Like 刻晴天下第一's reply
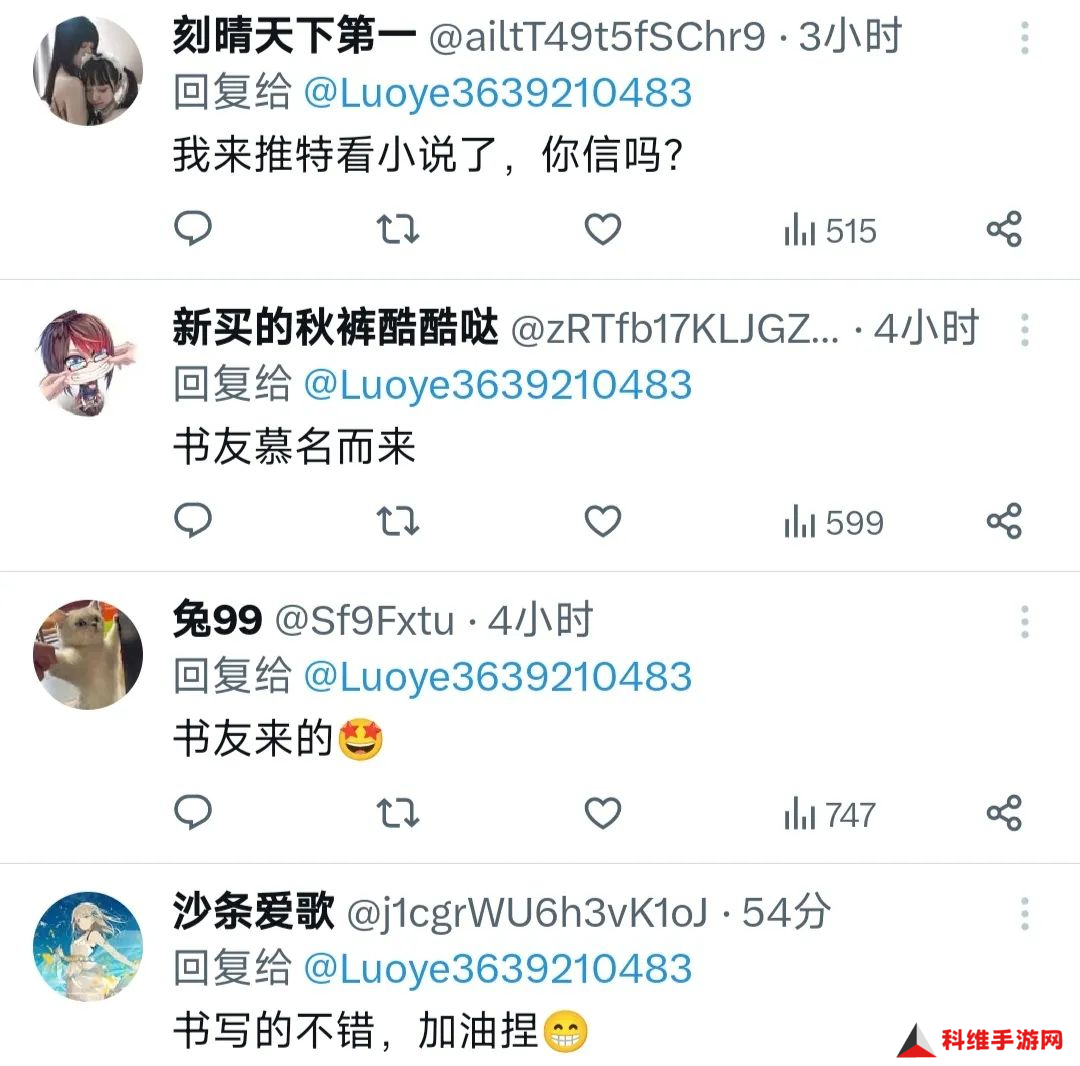Viewport: 1080px width, 1066px height. coord(602,230)
